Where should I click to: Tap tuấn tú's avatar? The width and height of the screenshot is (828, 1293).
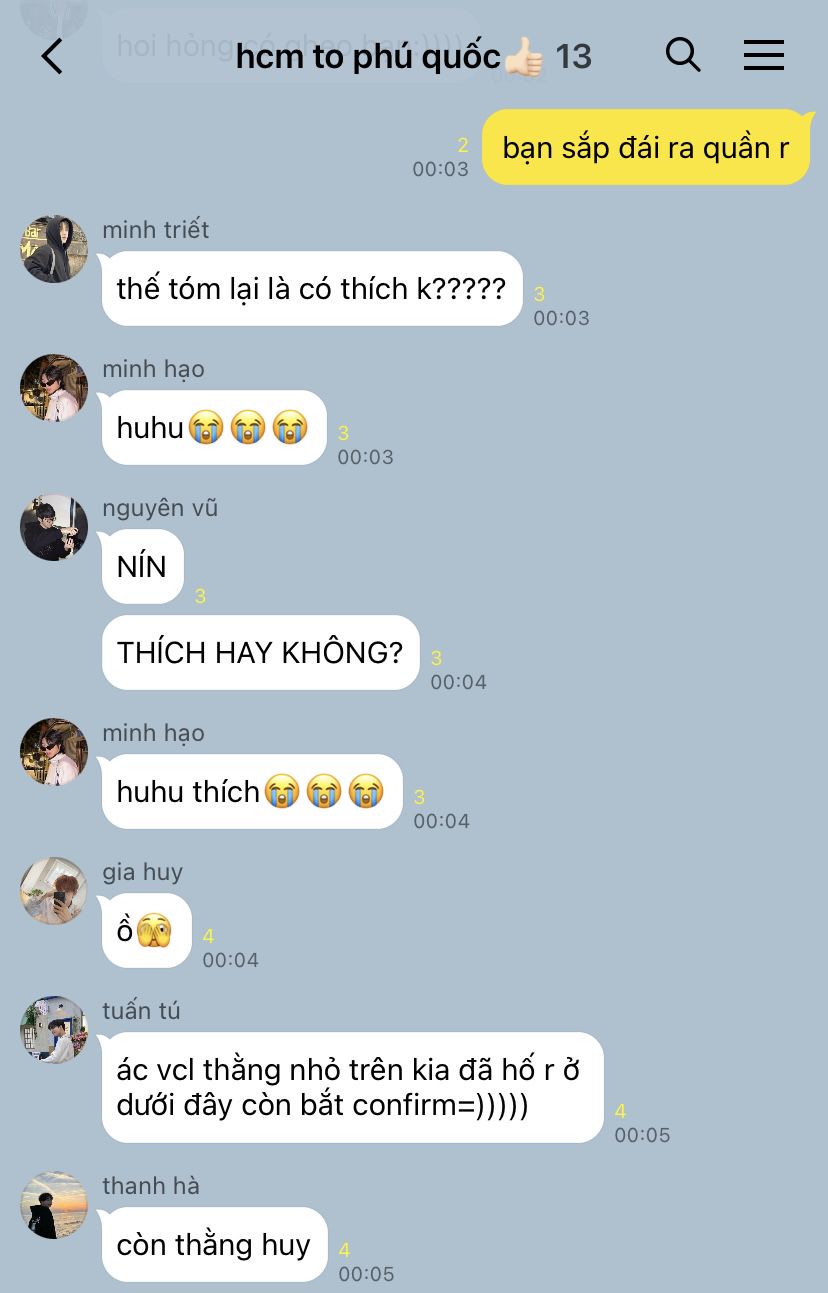pyautogui.click(x=54, y=1030)
